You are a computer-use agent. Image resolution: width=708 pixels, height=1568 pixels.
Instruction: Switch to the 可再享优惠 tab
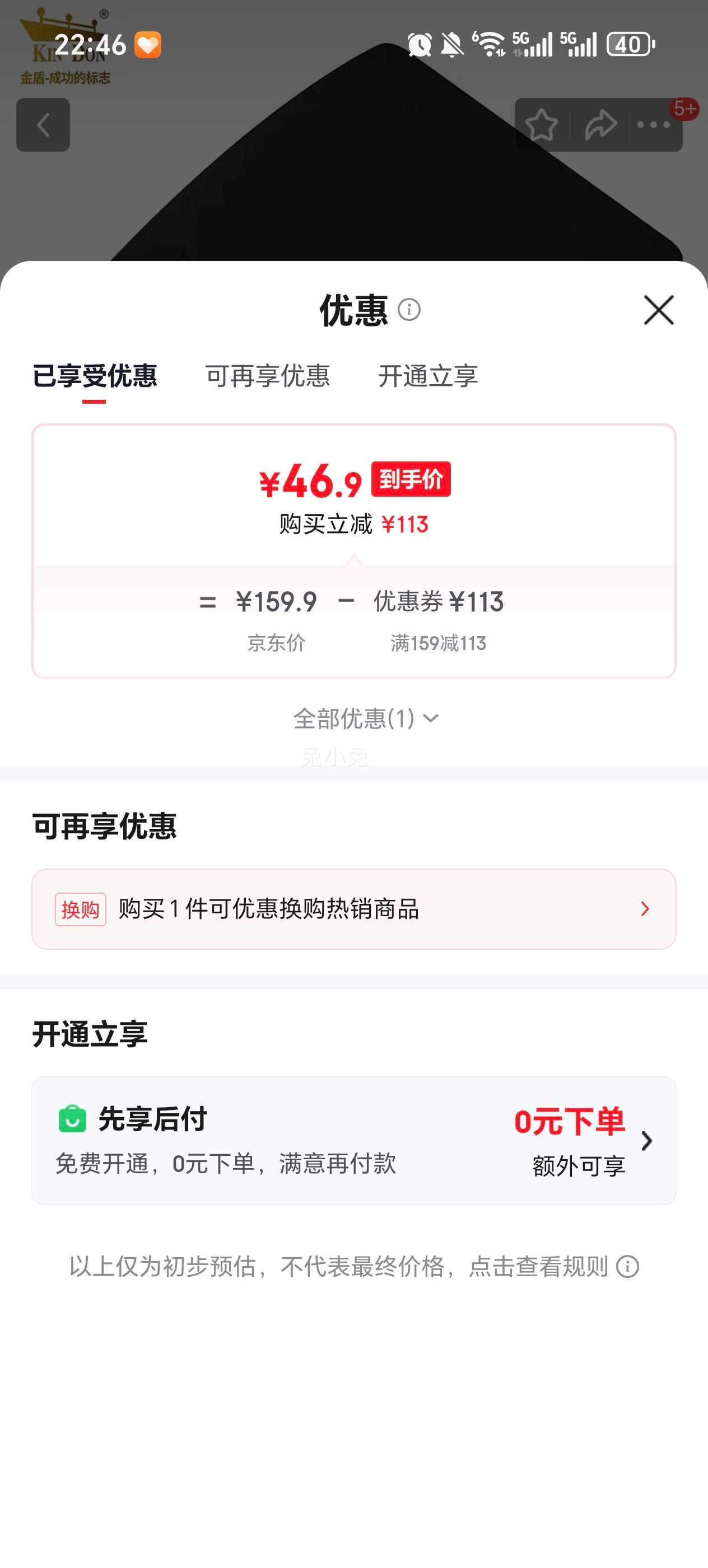[269, 377]
